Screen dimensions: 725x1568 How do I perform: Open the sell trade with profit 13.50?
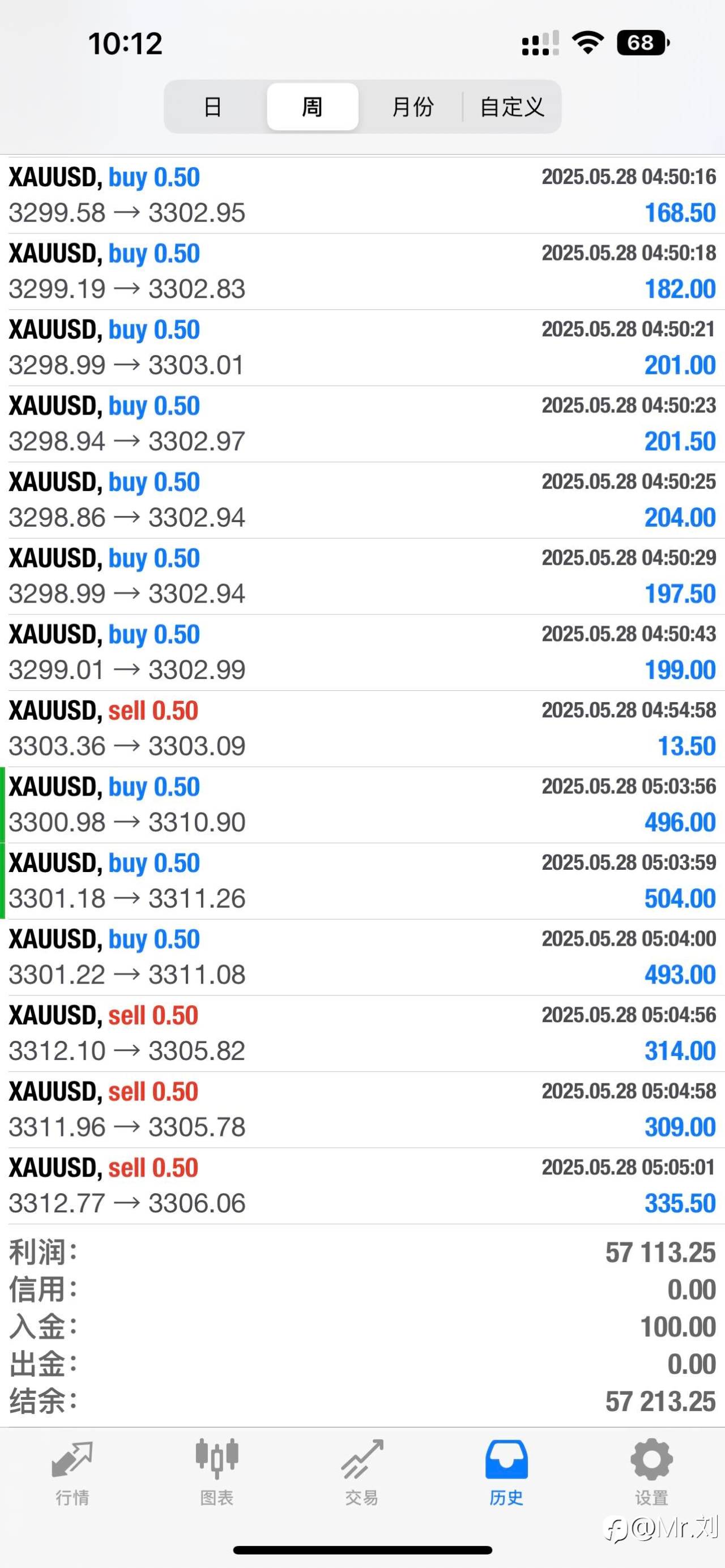(x=362, y=729)
